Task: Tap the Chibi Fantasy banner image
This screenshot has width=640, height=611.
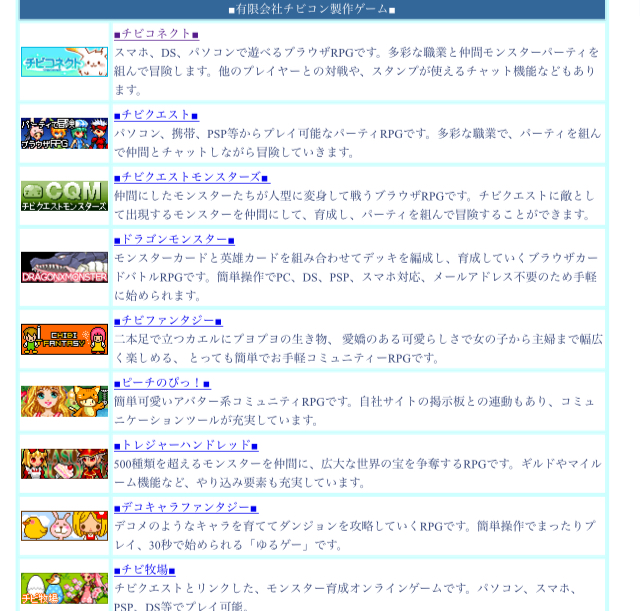Action: (64, 339)
